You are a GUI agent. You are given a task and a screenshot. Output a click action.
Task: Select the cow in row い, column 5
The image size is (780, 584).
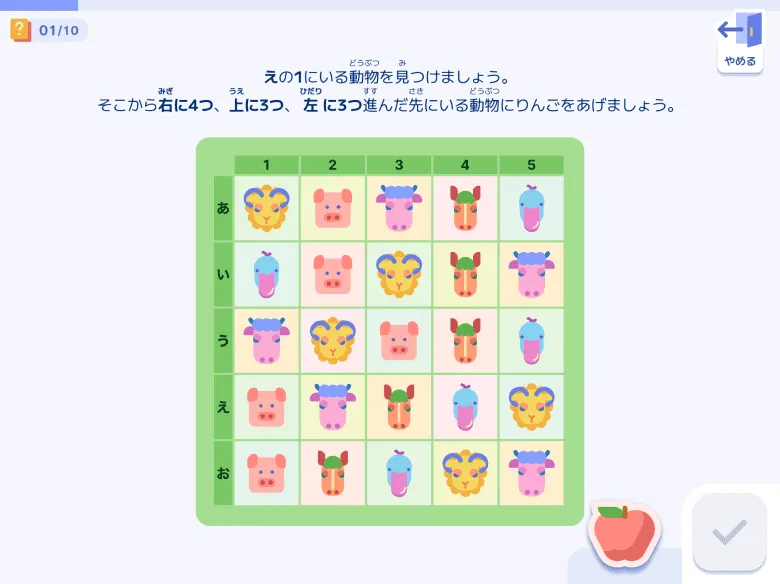pyautogui.click(x=531, y=274)
